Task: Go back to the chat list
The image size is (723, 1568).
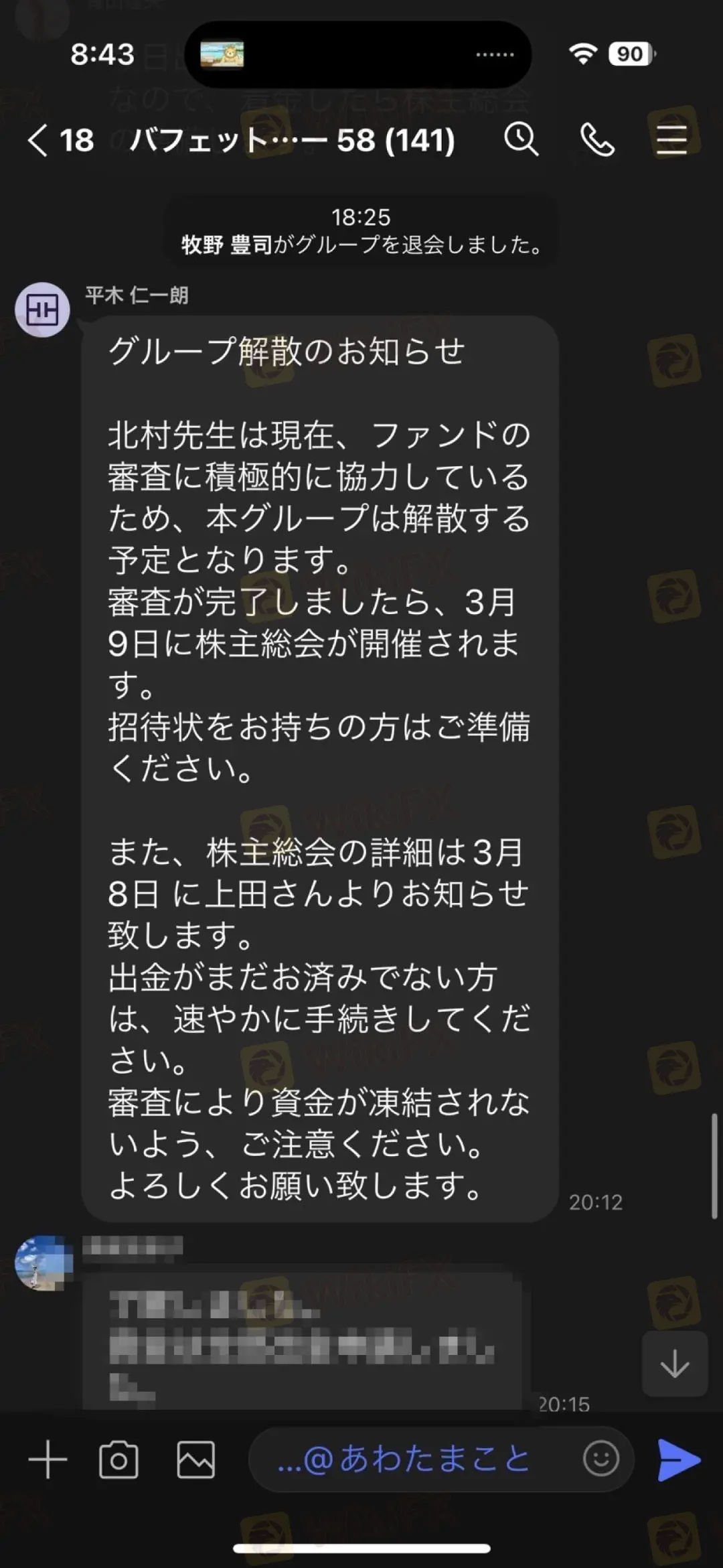Action: tap(40, 141)
